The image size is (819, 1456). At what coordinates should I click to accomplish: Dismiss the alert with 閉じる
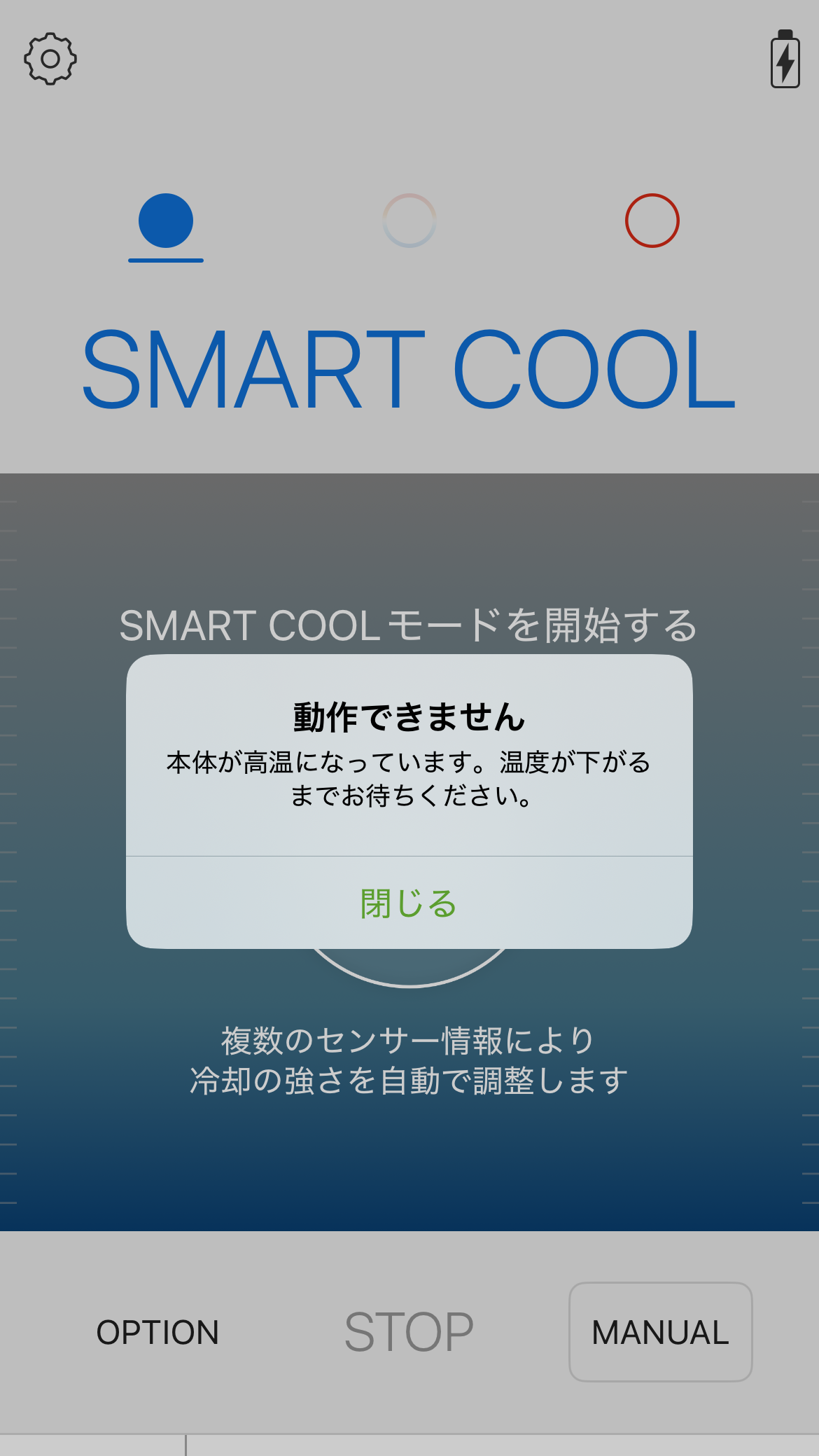point(409,903)
